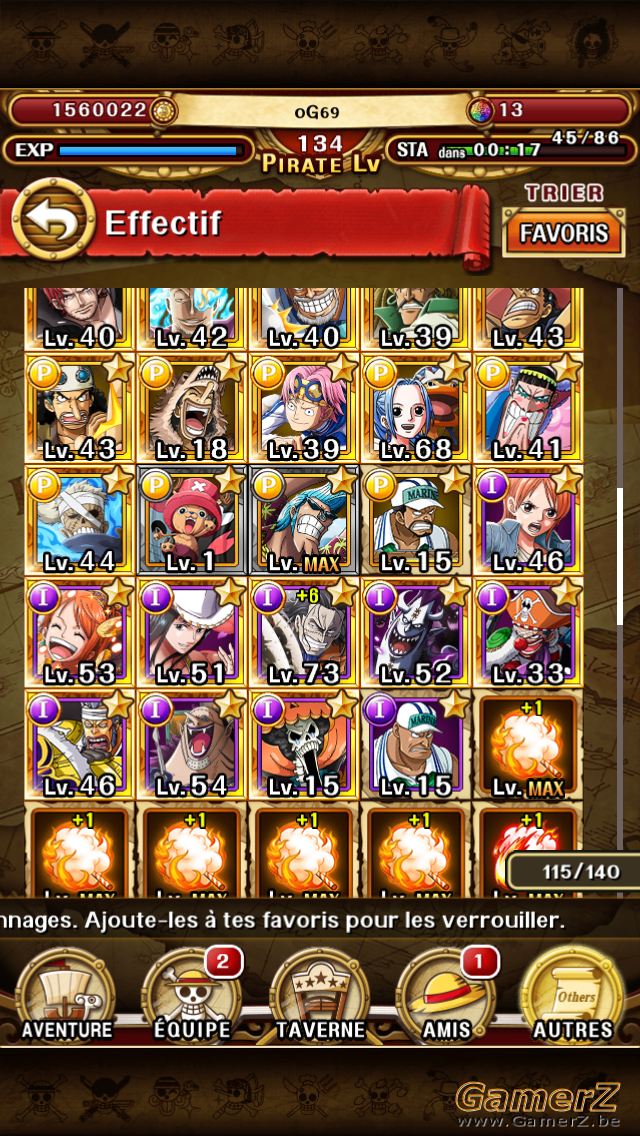Select the clown pirate at Lv. 33
Screen dimensions: 640x1136
coord(528,633)
